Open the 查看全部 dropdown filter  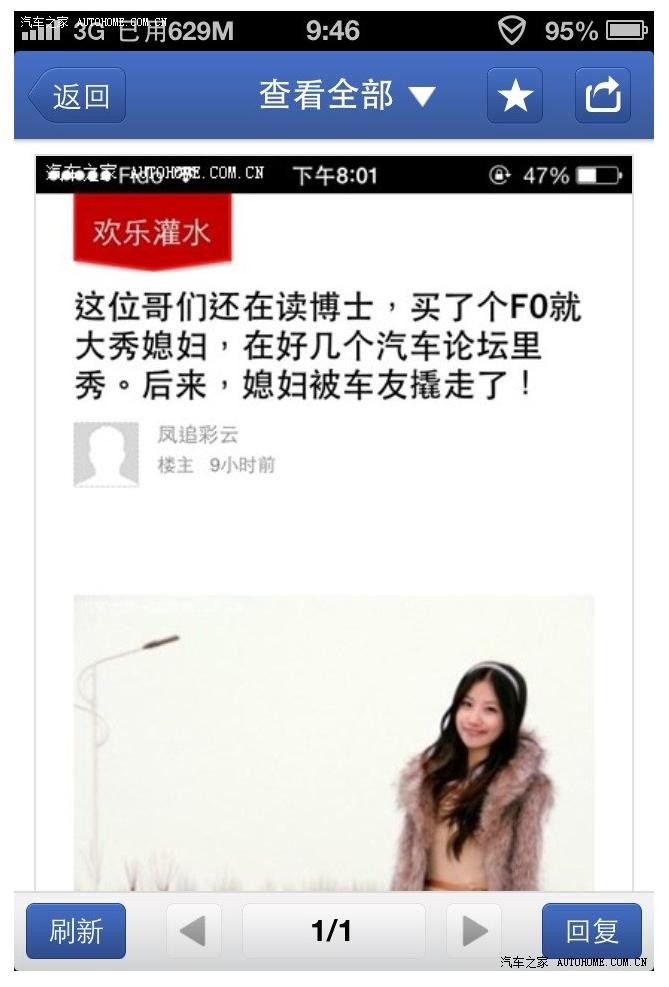[x=347, y=96]
